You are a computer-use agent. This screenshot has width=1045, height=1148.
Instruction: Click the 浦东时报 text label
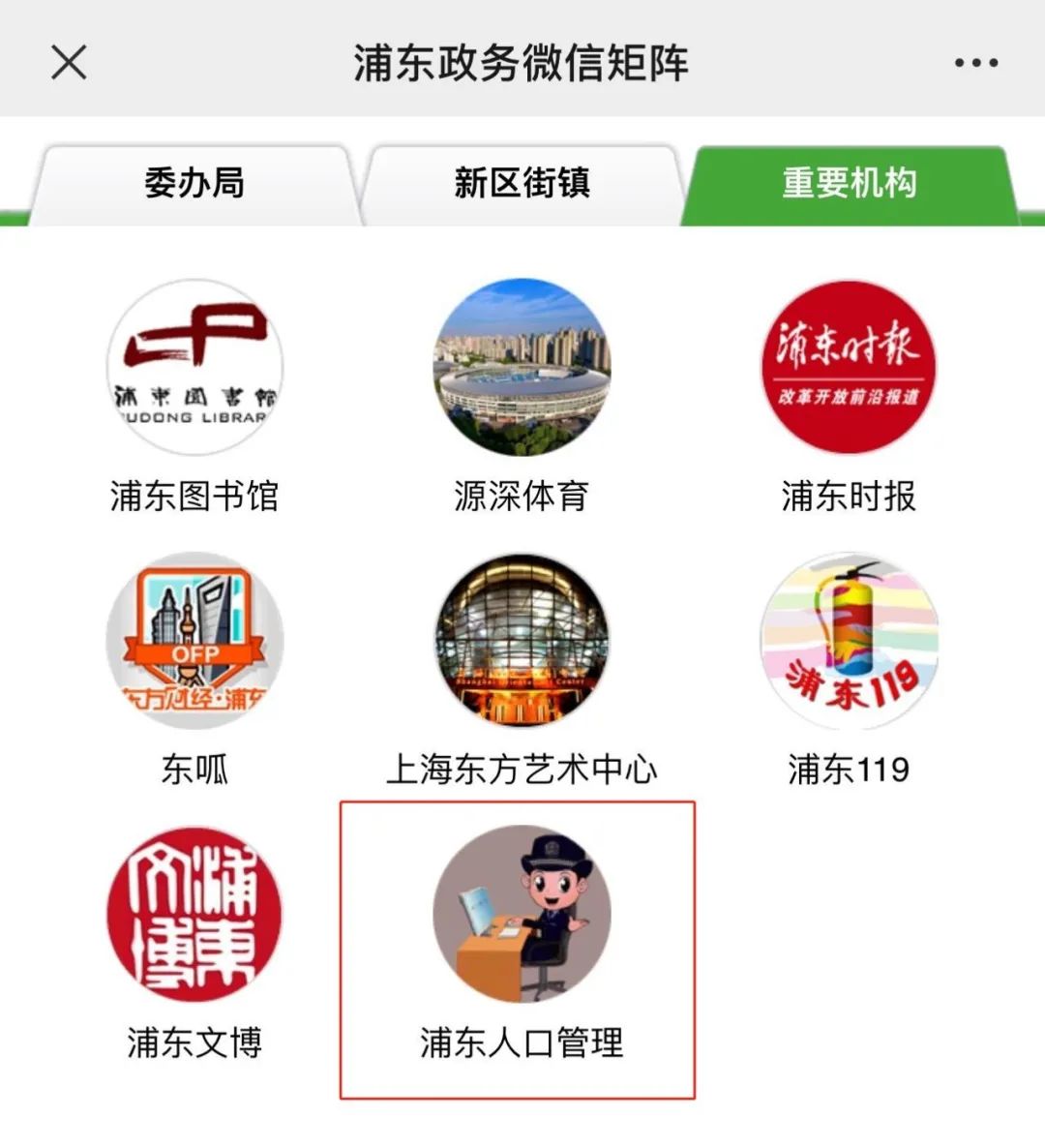pyautogui.click(x=850, y=496)
